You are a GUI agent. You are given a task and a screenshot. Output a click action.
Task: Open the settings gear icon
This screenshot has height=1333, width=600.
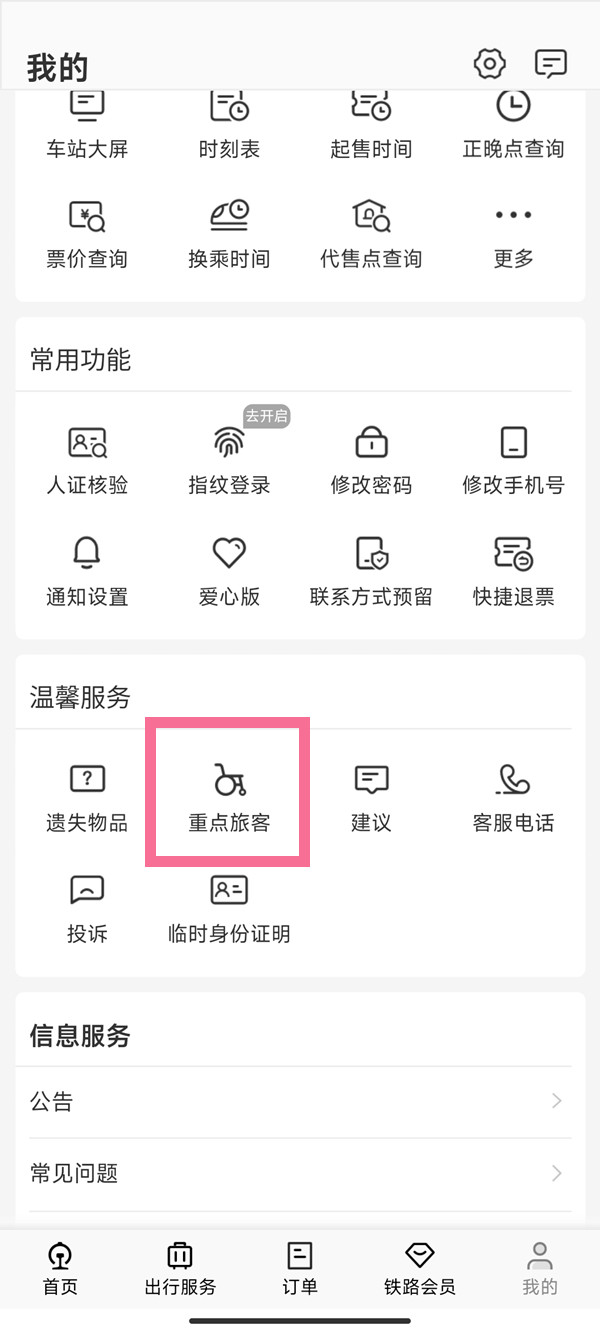point(489,65)
